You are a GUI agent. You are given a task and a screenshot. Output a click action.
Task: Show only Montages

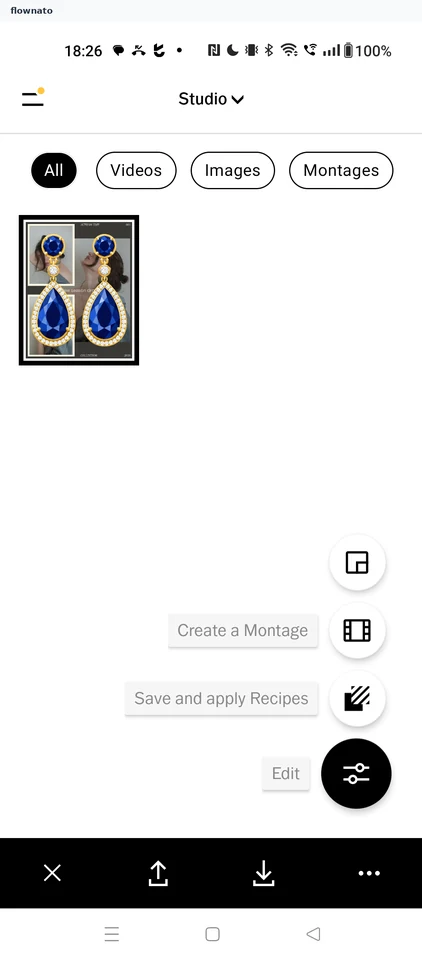click(x=341, y=170)
